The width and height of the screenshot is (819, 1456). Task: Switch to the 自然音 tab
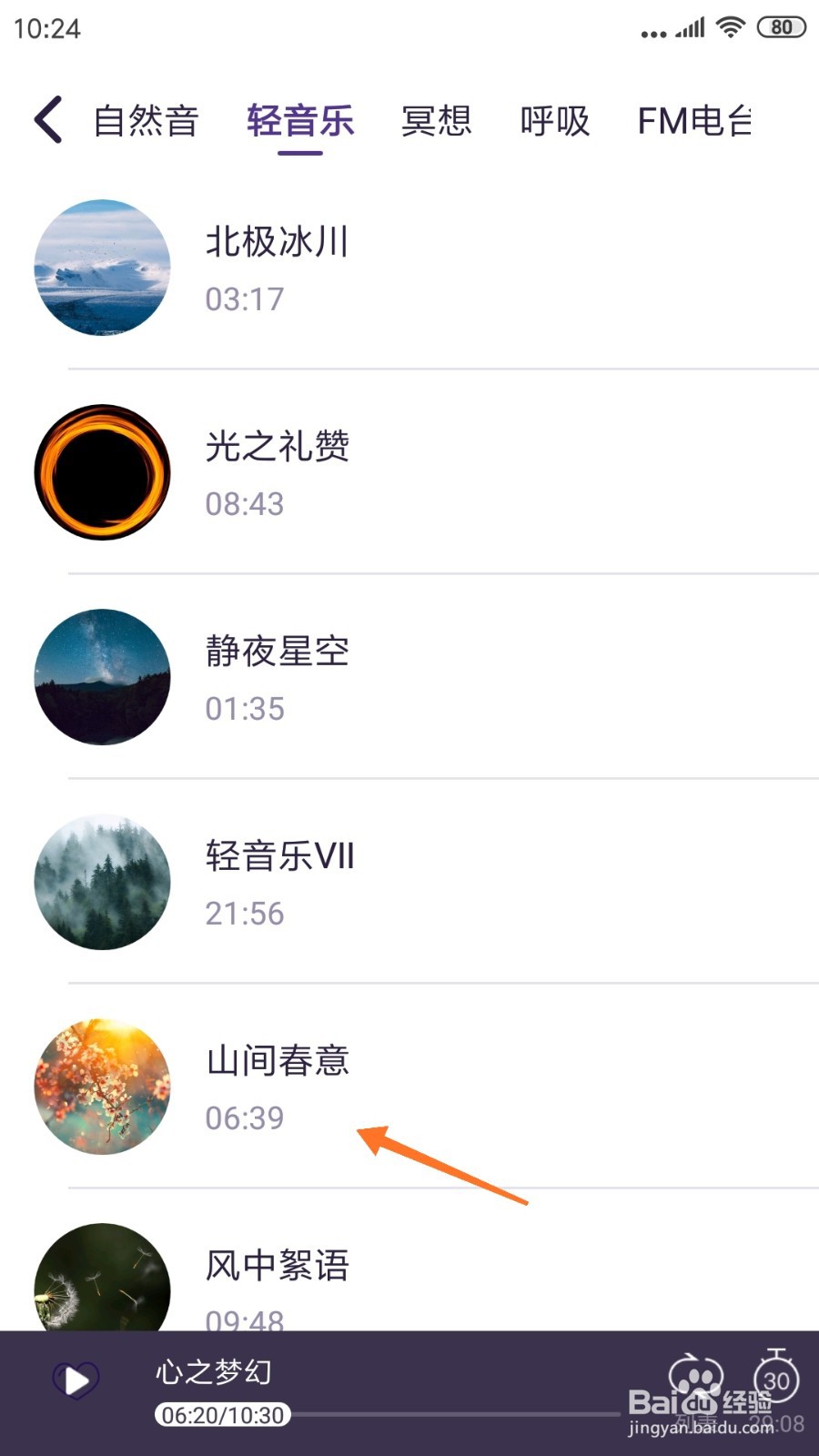point(146,121)
